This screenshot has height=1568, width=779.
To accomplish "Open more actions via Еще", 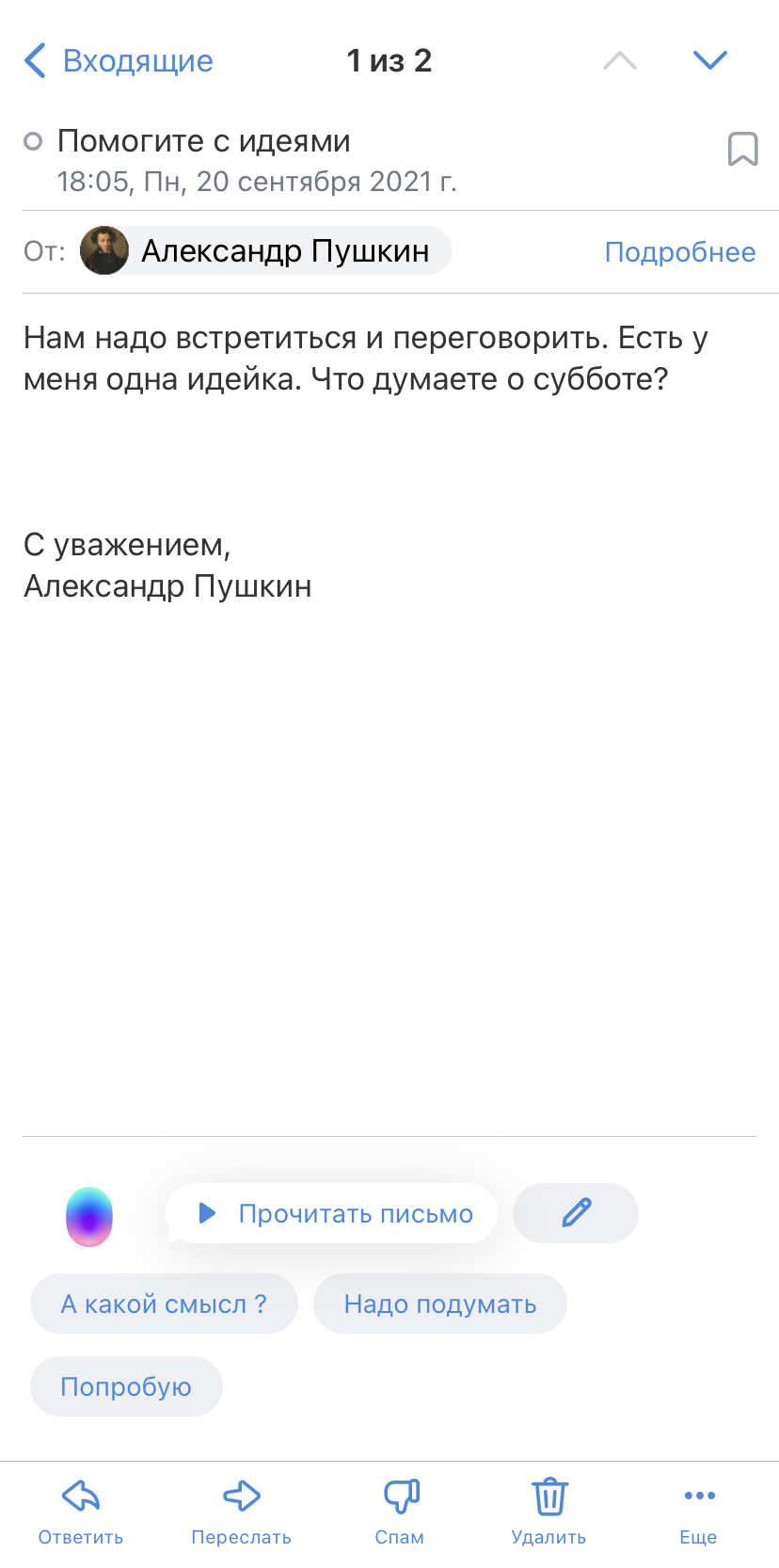I will 699,1512.
